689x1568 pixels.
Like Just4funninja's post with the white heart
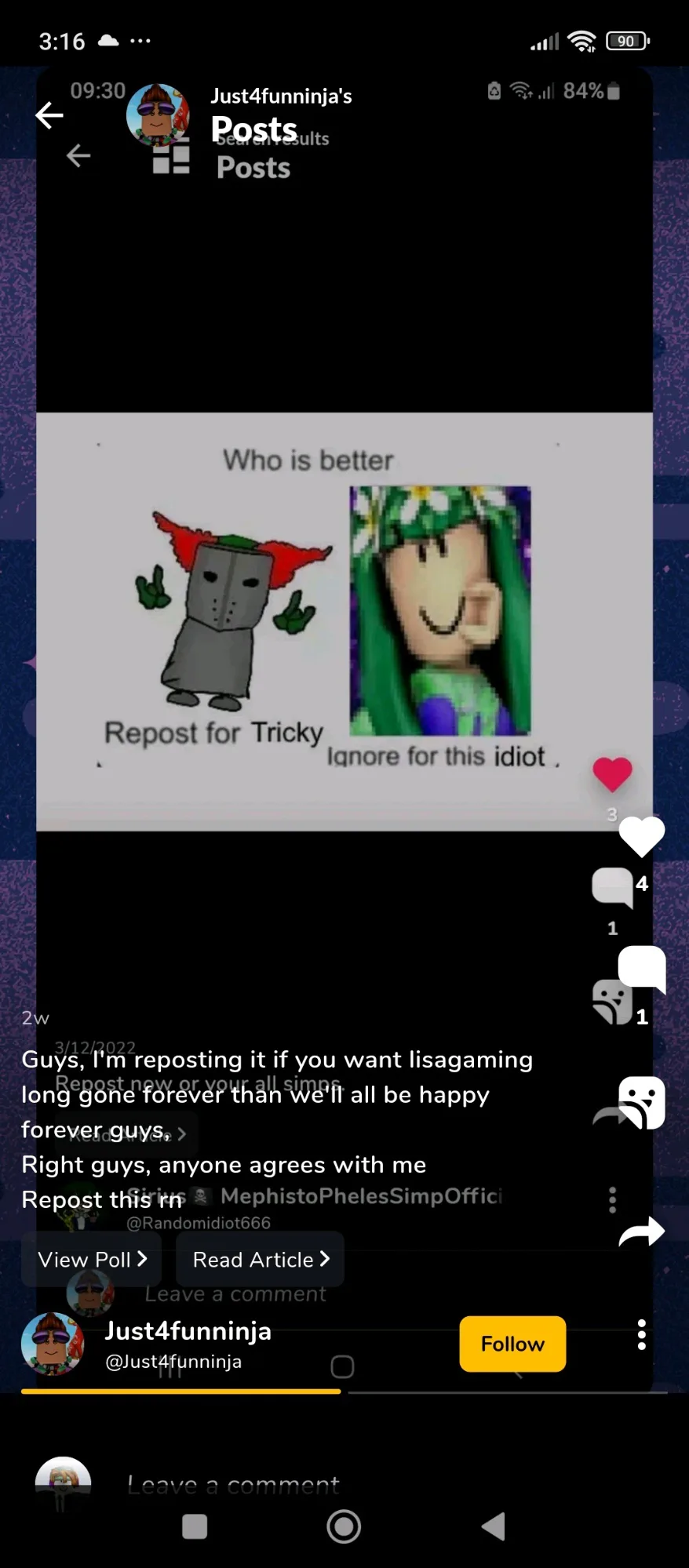(x=641, y=836)
